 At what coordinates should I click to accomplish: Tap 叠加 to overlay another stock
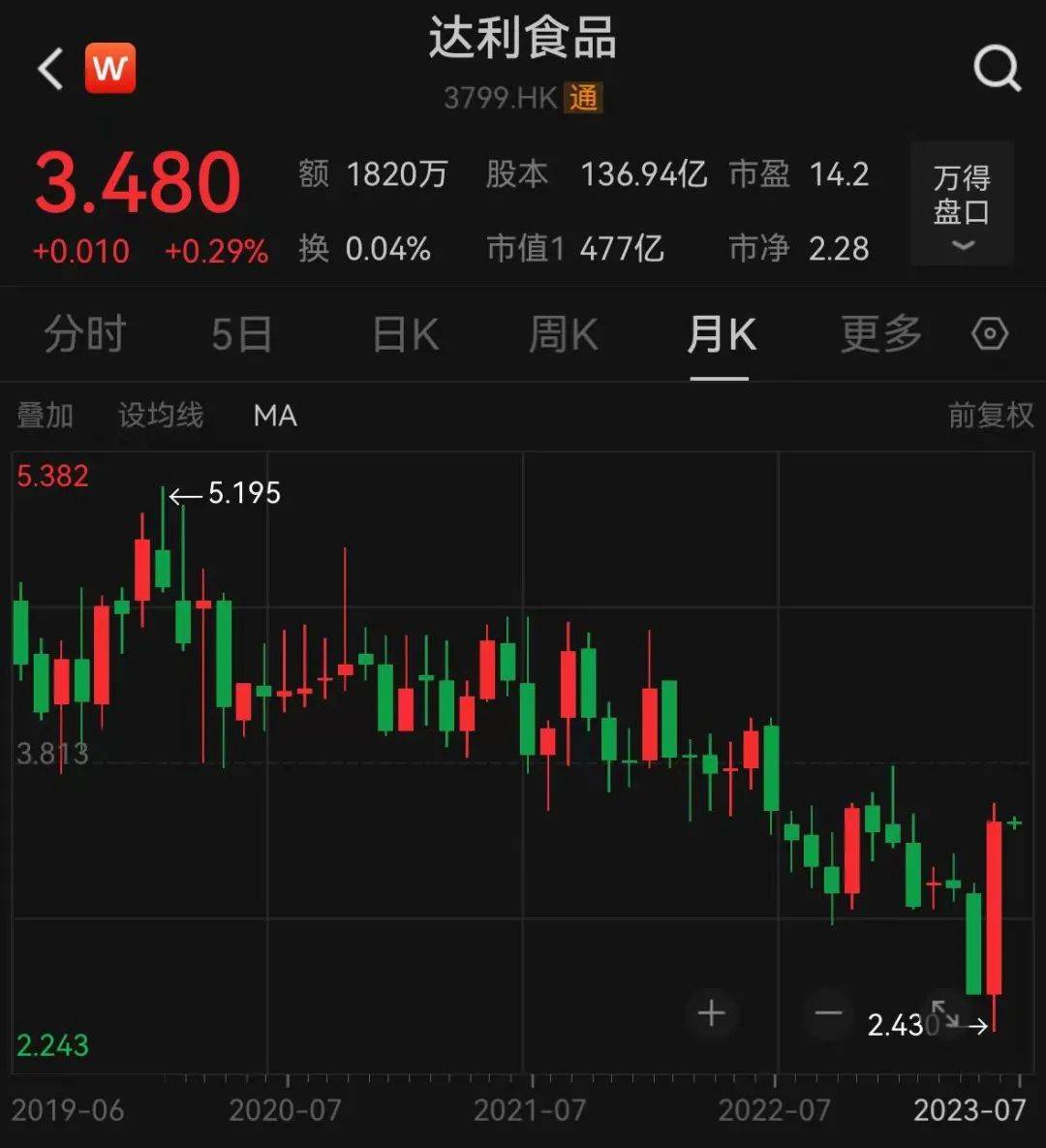[x=46, y=416]
